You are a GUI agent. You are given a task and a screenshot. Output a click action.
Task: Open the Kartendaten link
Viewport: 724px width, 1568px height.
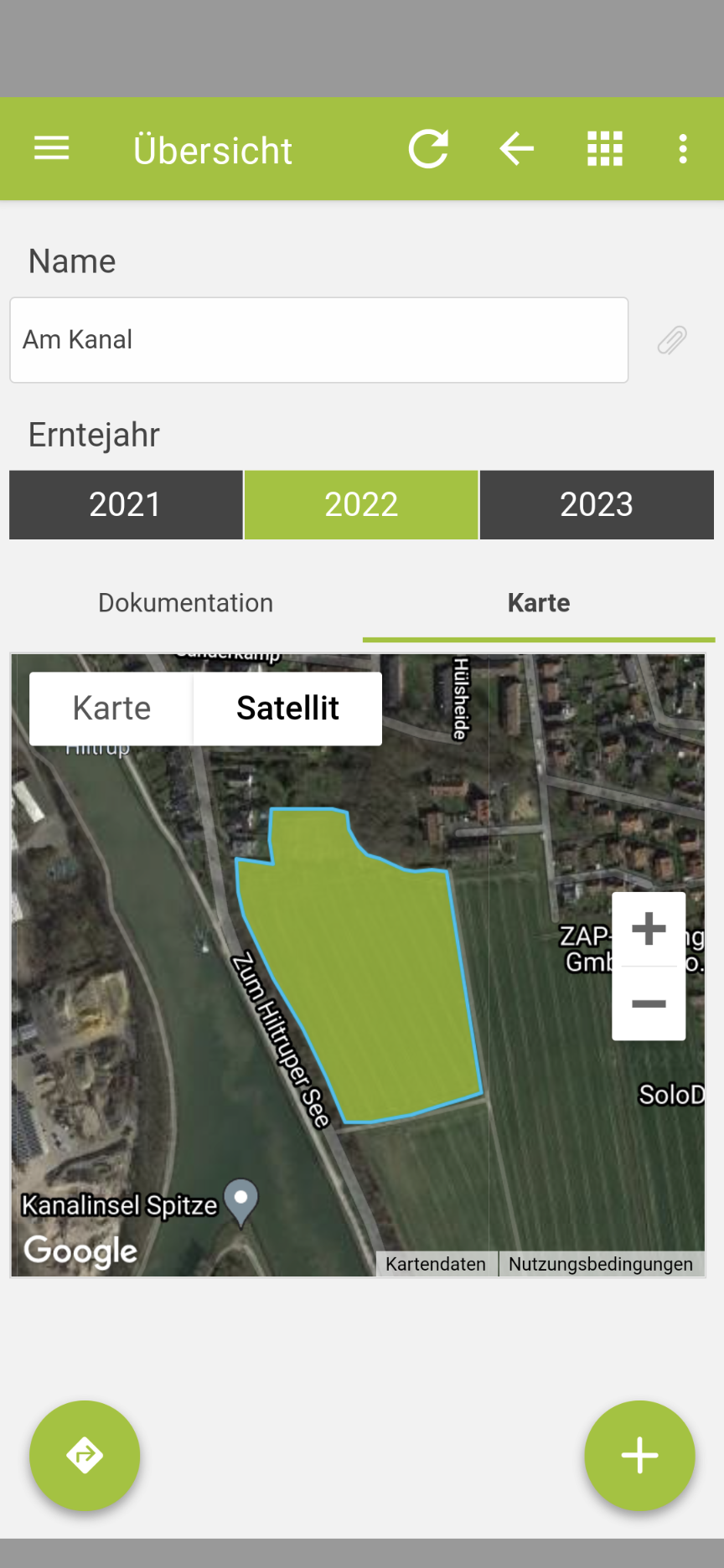point(436,1264)
